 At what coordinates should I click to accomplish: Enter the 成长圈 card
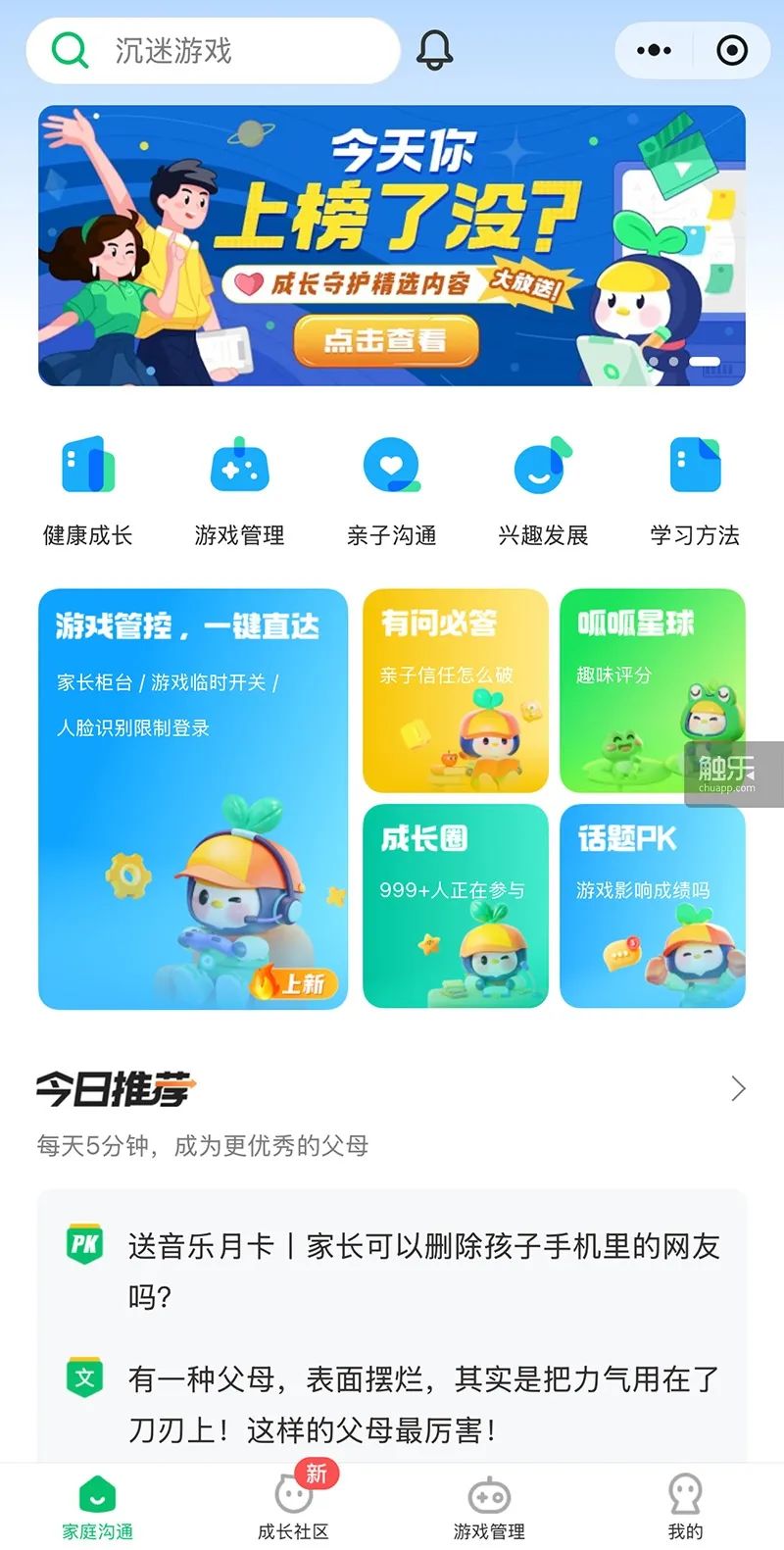[455, 905]
